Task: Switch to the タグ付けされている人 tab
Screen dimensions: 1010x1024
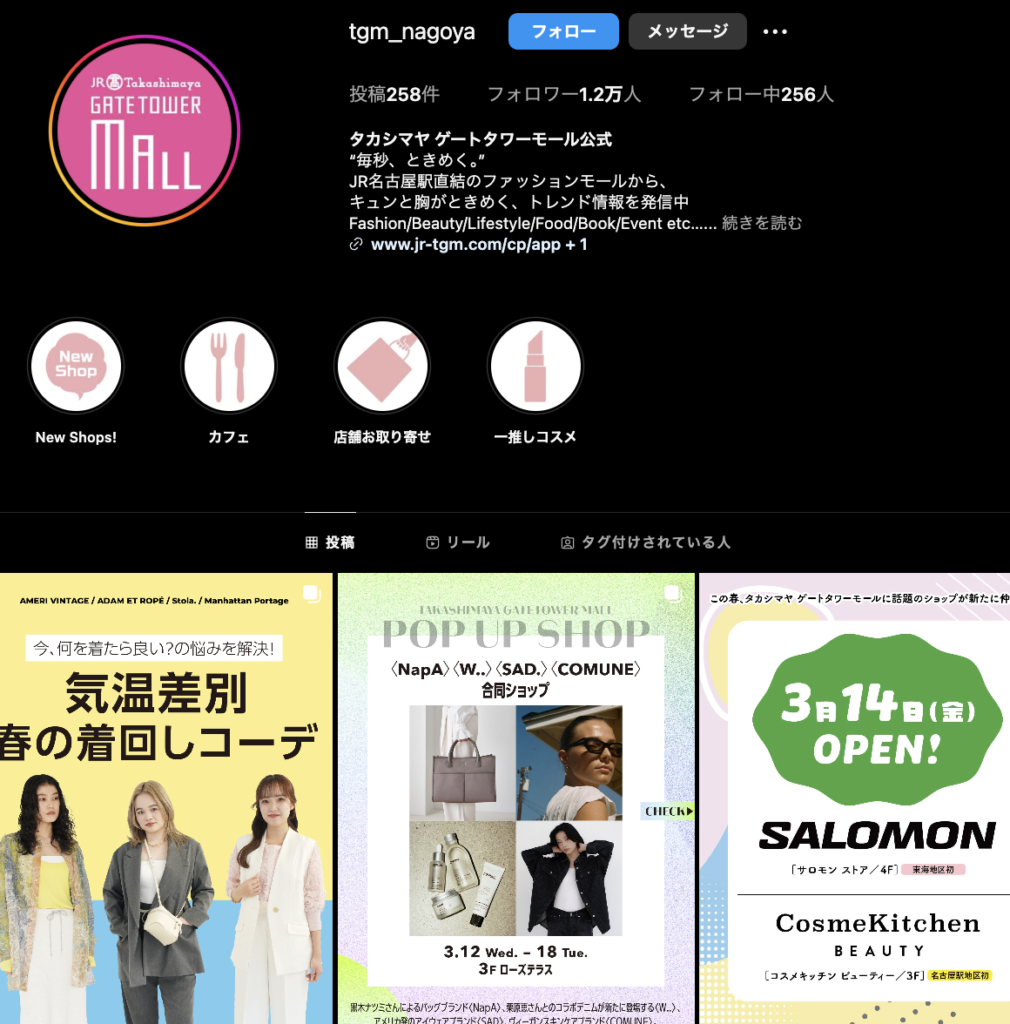Action: [x=645, y=542]
